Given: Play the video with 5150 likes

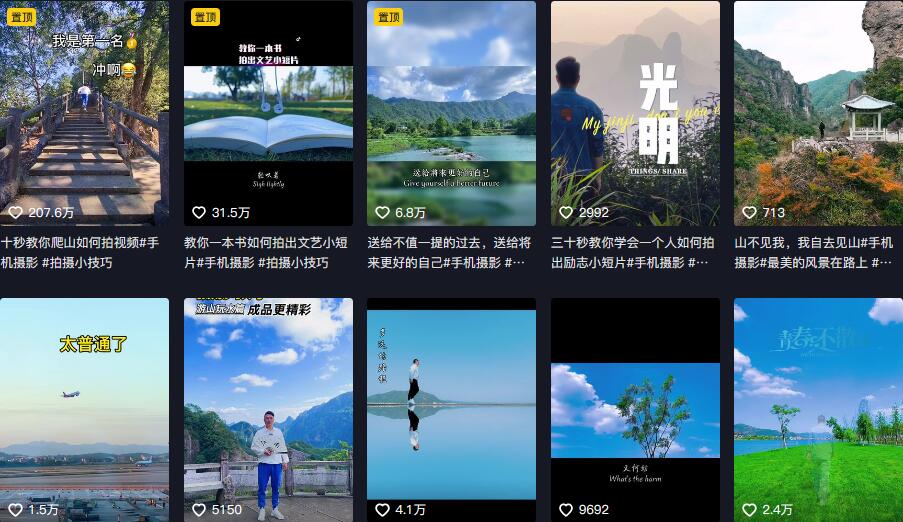Looking at the screenshot, I should [x=268, y=410].
